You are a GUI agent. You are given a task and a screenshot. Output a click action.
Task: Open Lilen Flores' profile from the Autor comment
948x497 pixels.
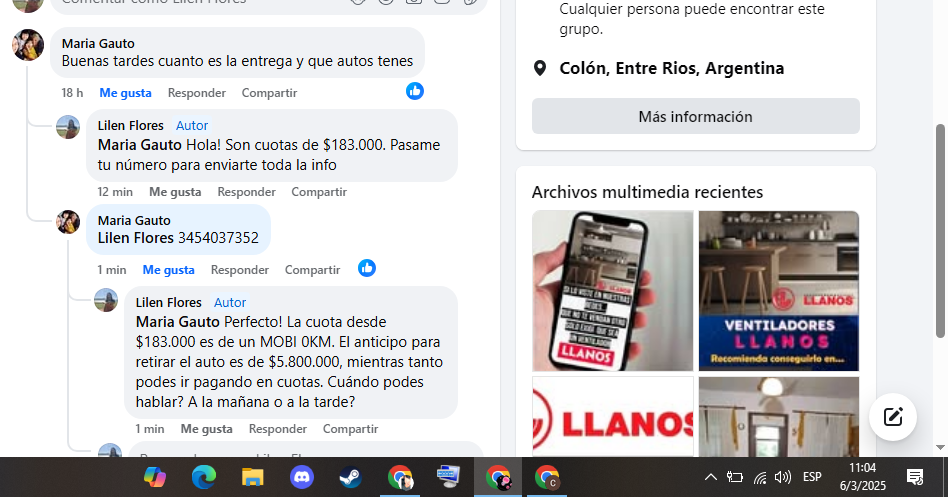pyautogui.click(x=130, y=126)
